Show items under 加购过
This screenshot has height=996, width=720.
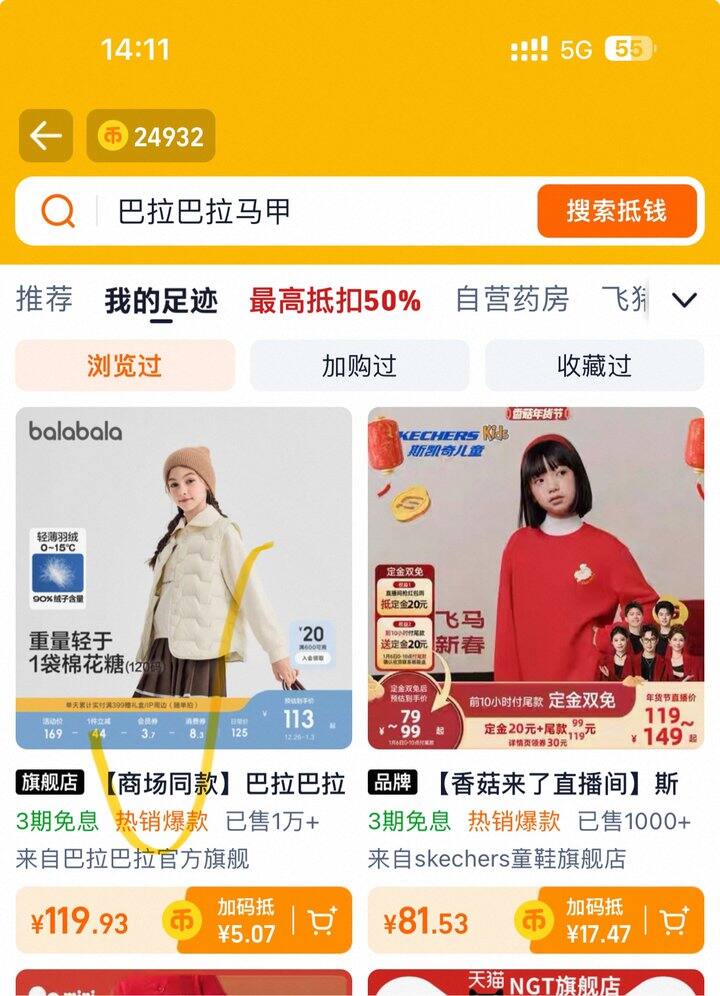359,366
